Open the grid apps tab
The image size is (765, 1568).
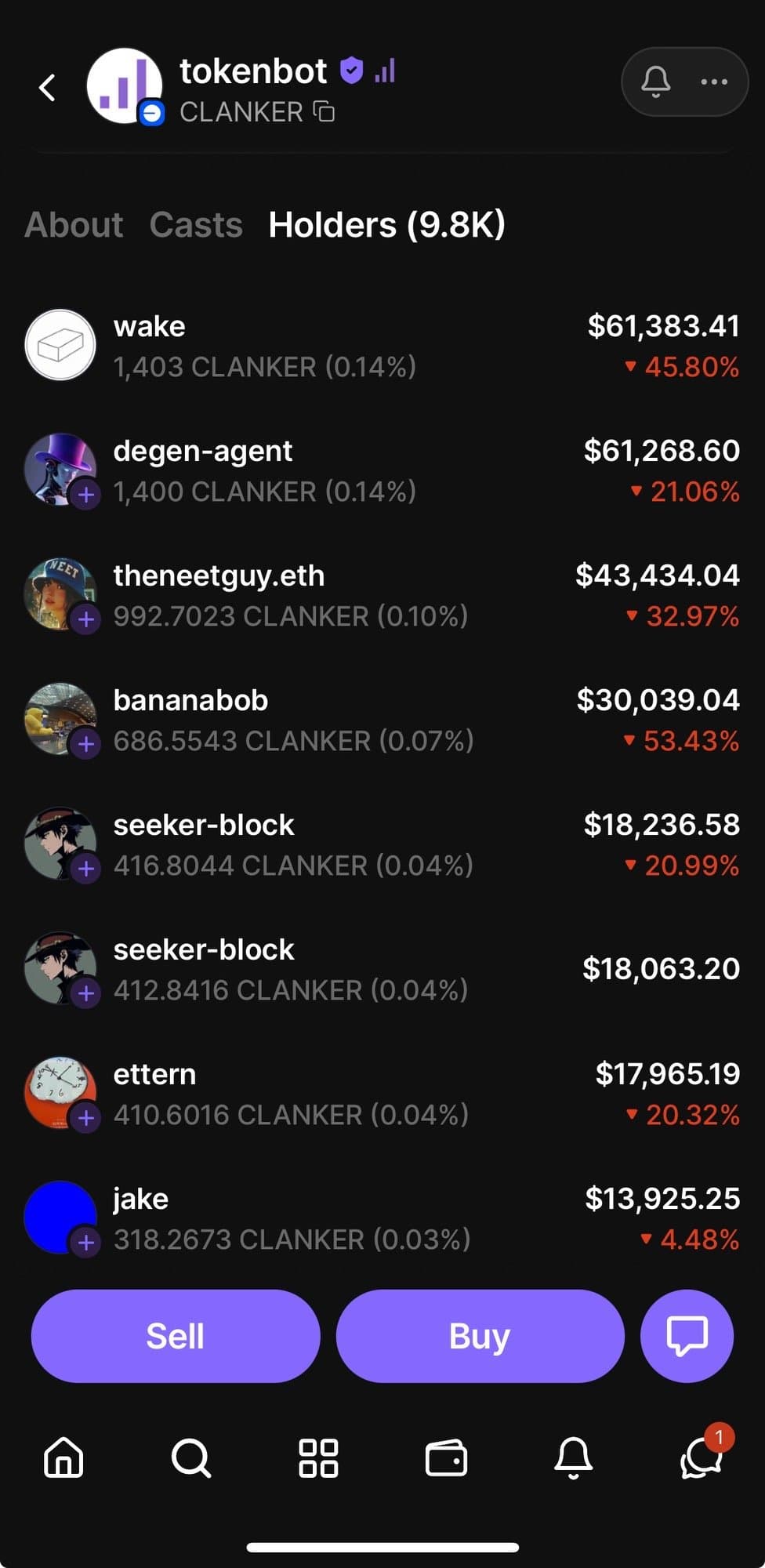pyautogui.click(x=318, y=1458)
